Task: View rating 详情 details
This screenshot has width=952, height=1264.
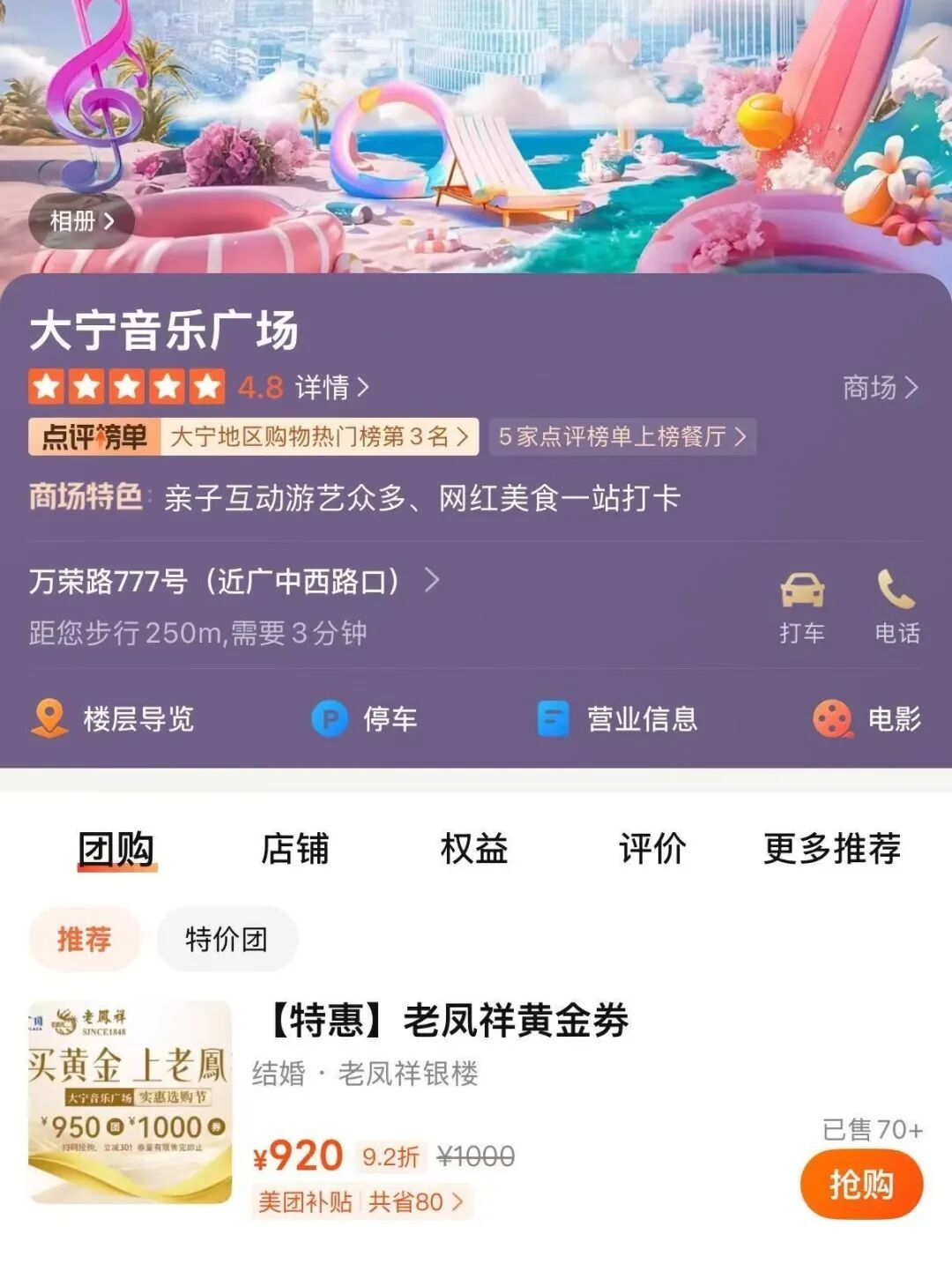Action: click(x=331, y=387)
